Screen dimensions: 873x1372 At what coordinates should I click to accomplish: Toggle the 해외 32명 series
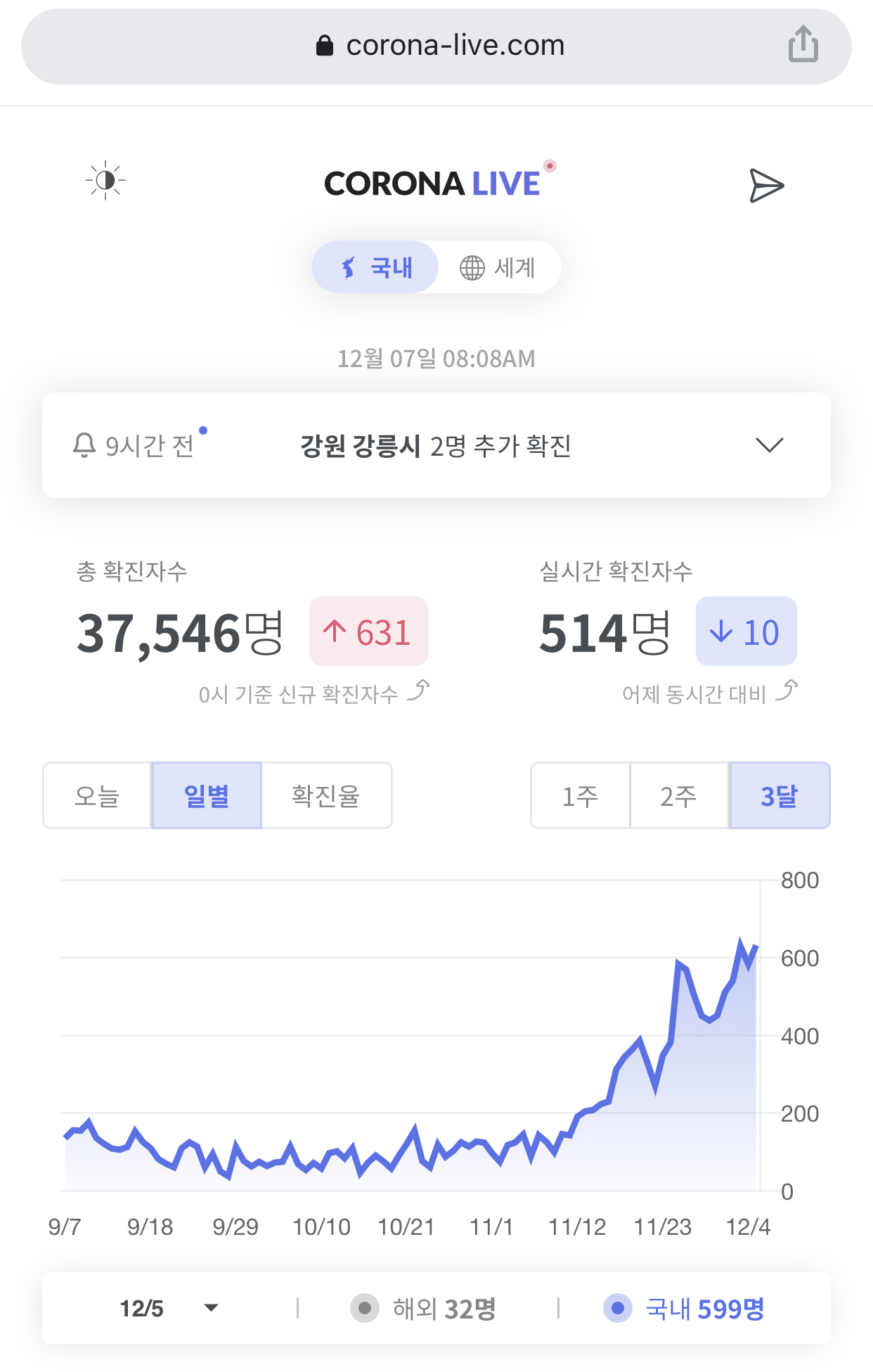(424, 1309)
